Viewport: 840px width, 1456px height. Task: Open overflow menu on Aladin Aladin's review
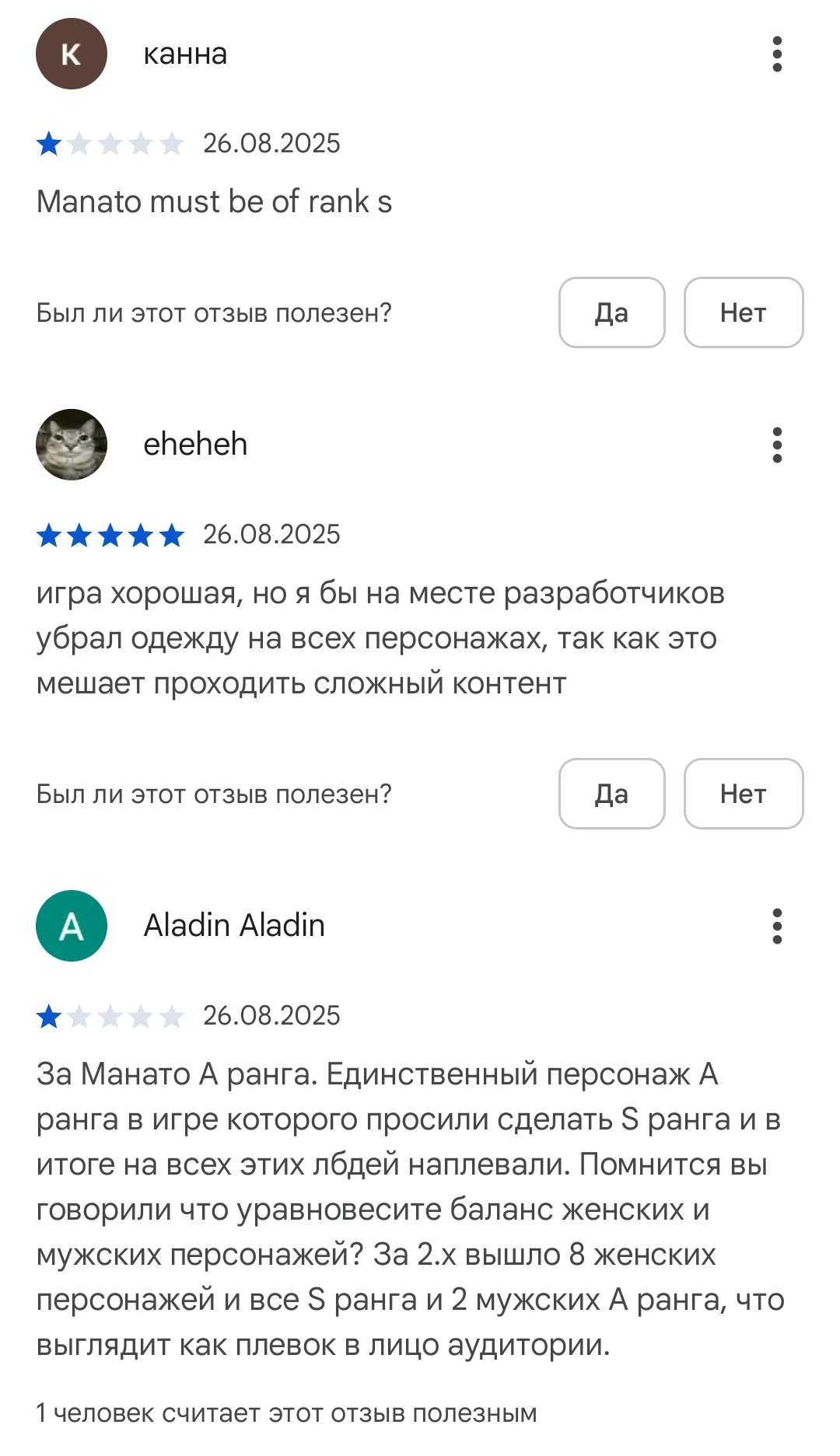click(x=776, y=926)
